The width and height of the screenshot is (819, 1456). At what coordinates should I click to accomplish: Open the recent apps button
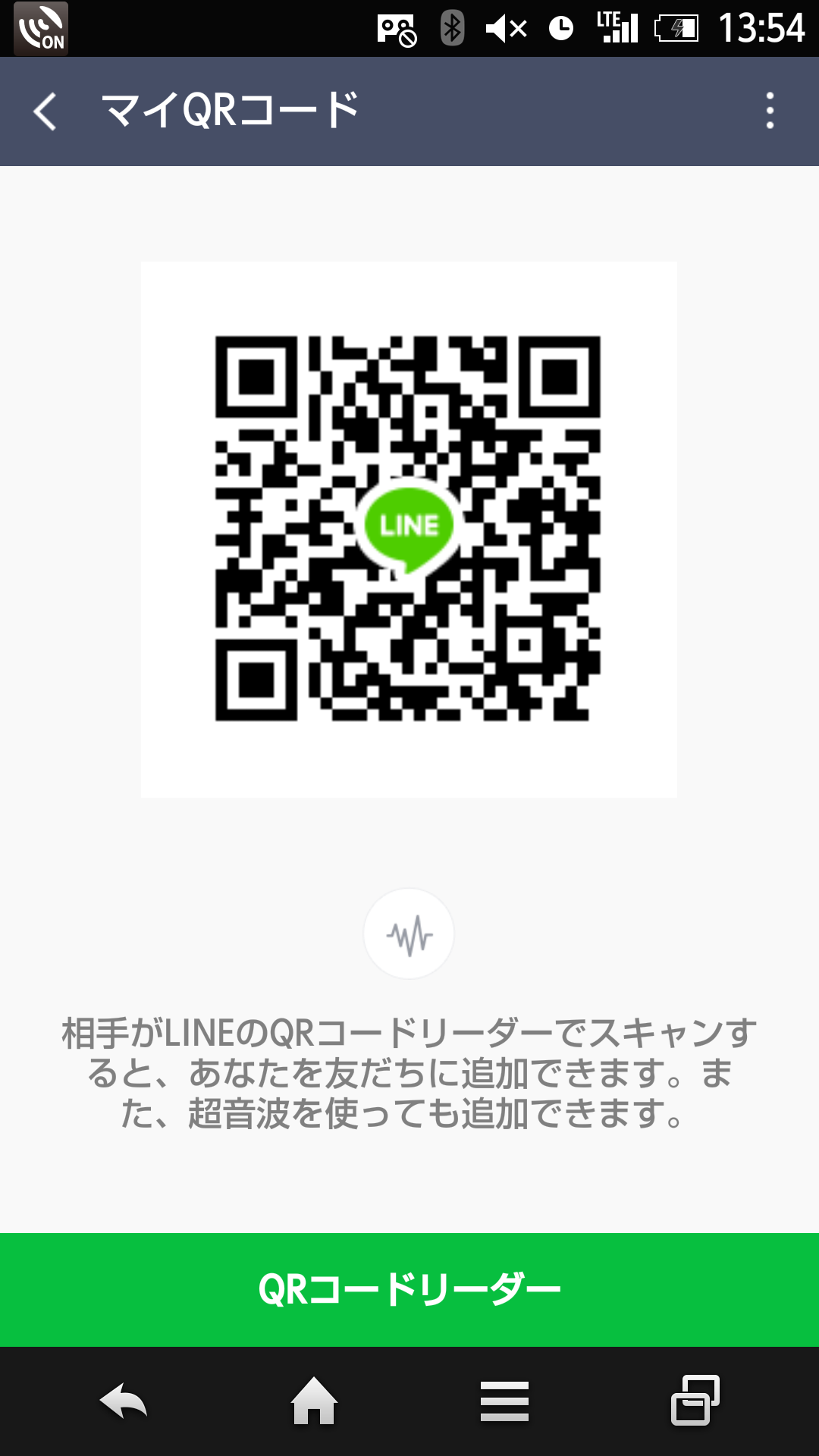pos(695,1400)
